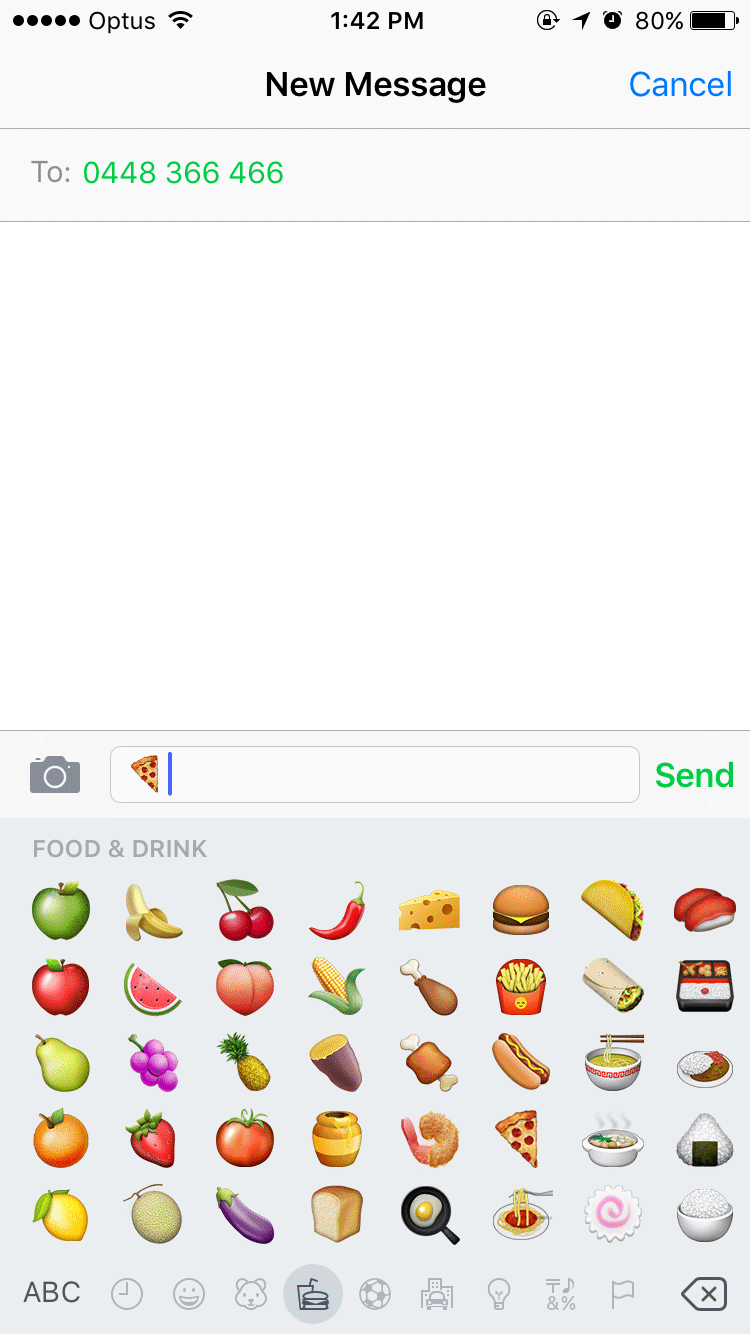The image size is (750, 1334).
Task: Switch to animals emoji category
Action: click(250, 1294)
